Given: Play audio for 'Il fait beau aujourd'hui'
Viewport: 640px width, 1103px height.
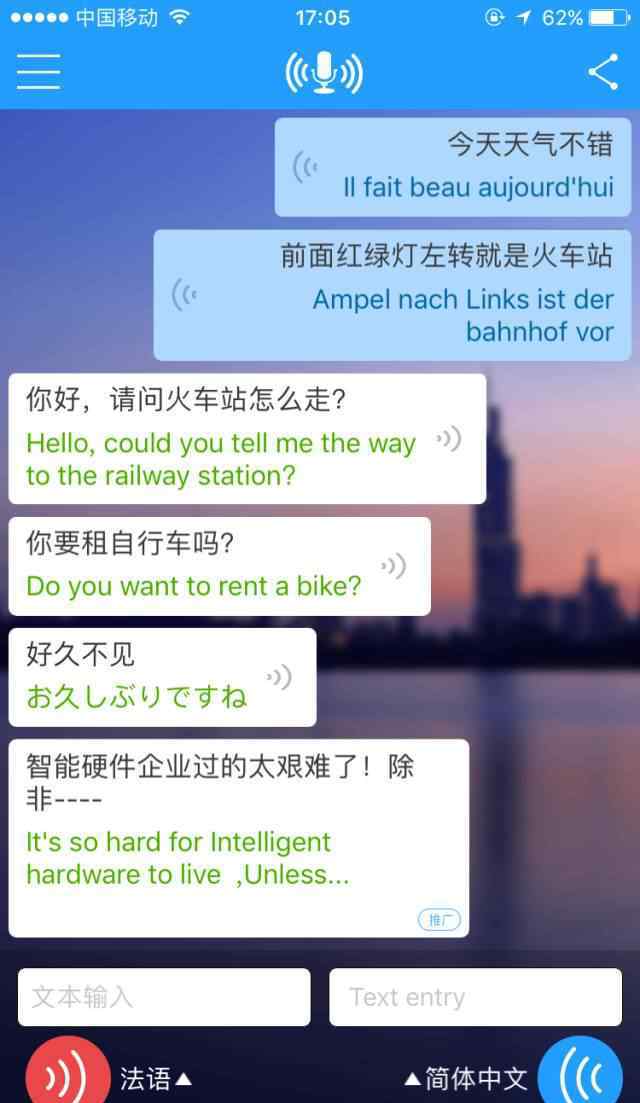Looking at the screenshot, I should [x=305, y=167].
